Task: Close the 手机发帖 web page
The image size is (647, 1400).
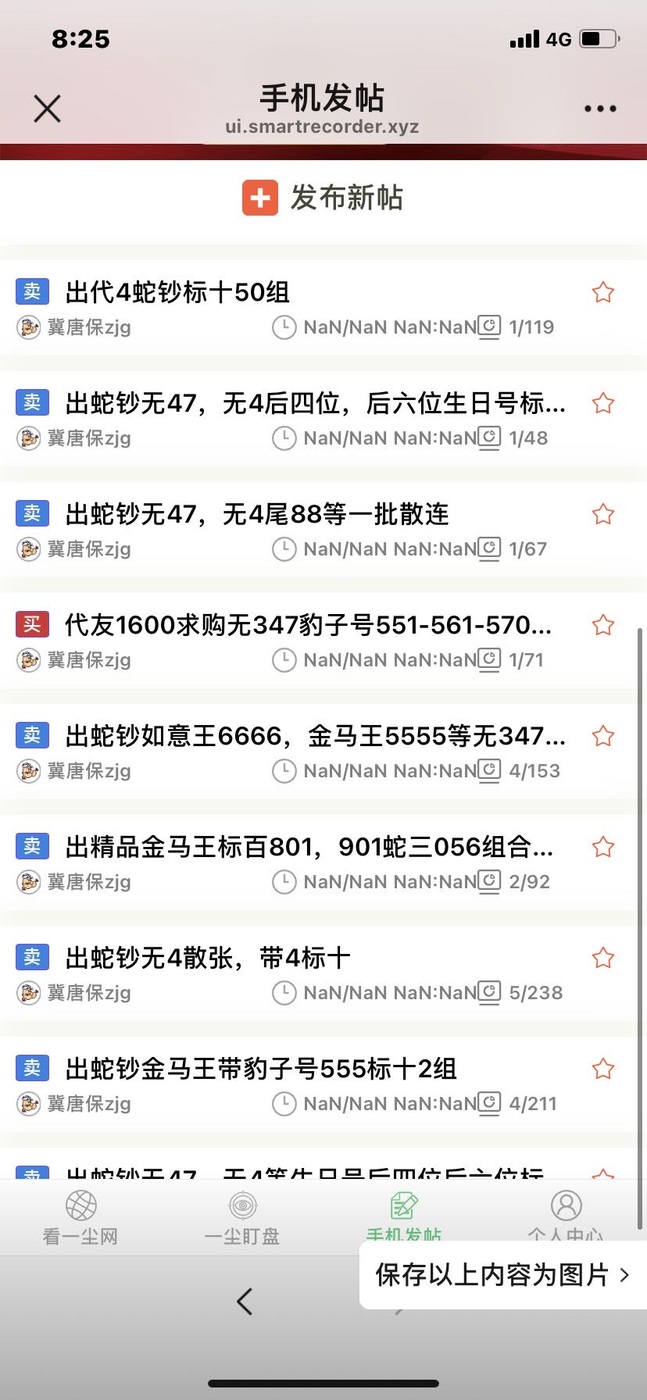Action: tap(47, 108)
